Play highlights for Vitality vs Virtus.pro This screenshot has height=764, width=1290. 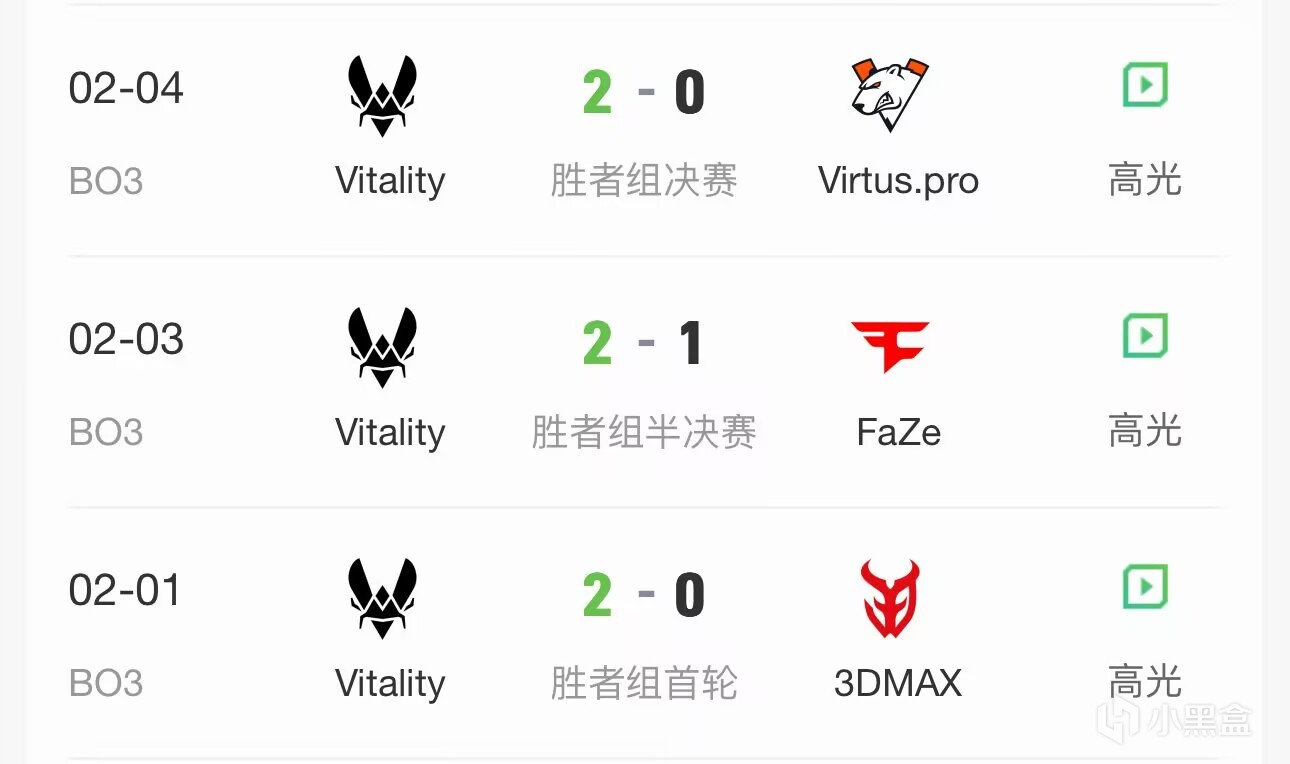pyautogui.click(x=1145, y=86)
